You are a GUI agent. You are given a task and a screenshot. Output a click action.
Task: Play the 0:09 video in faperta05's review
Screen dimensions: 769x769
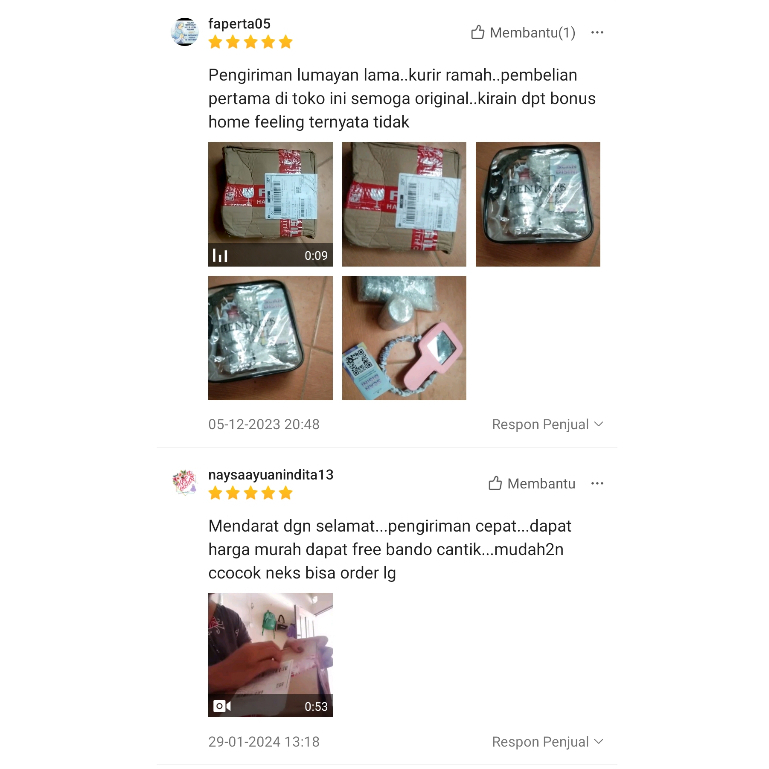270,204
